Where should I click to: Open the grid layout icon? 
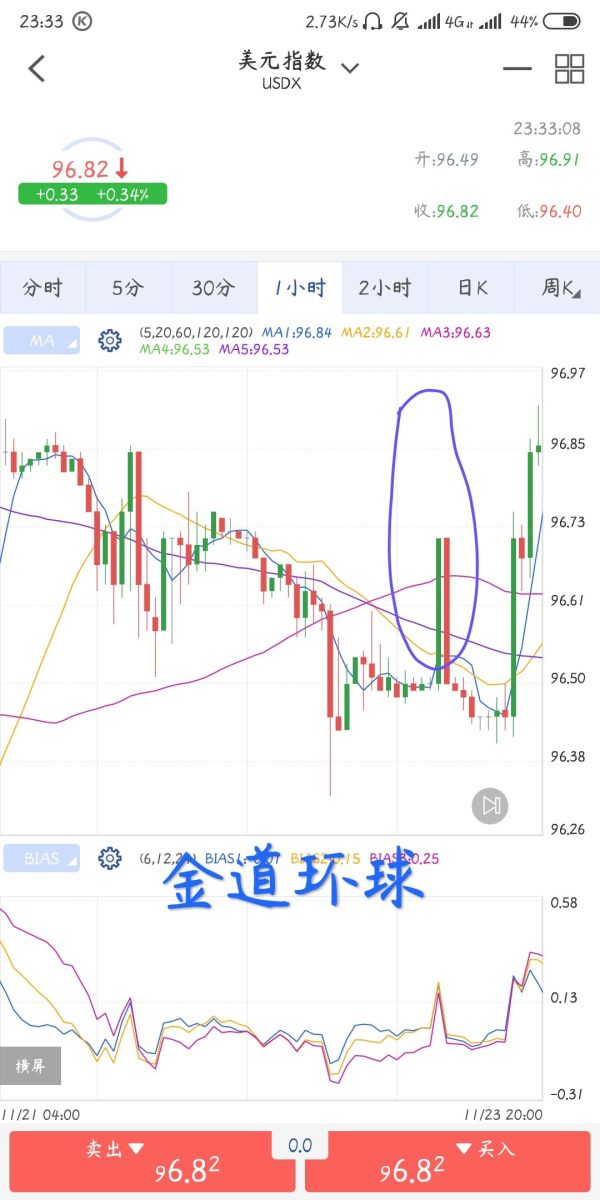click(x=569, y=69)
